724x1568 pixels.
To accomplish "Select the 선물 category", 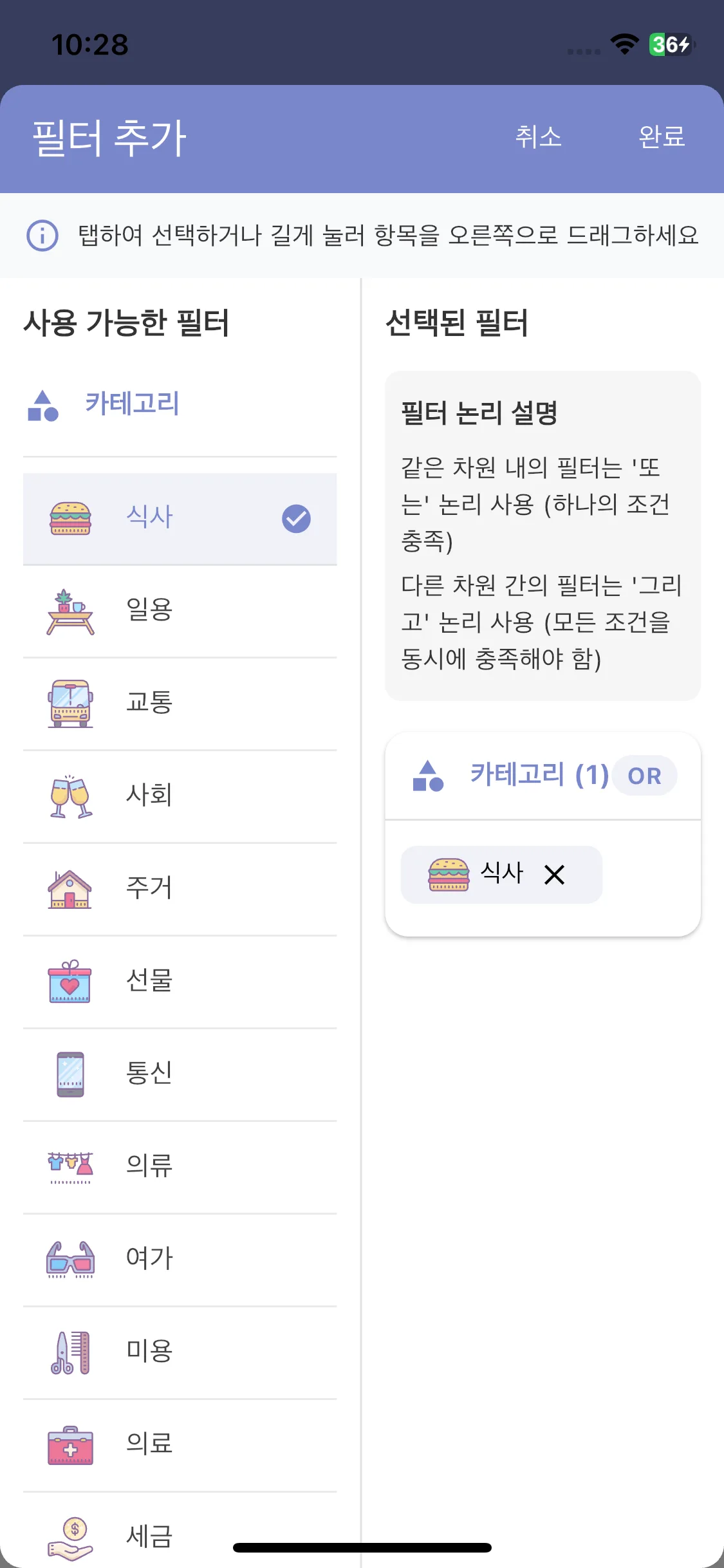I will point(180,981).
